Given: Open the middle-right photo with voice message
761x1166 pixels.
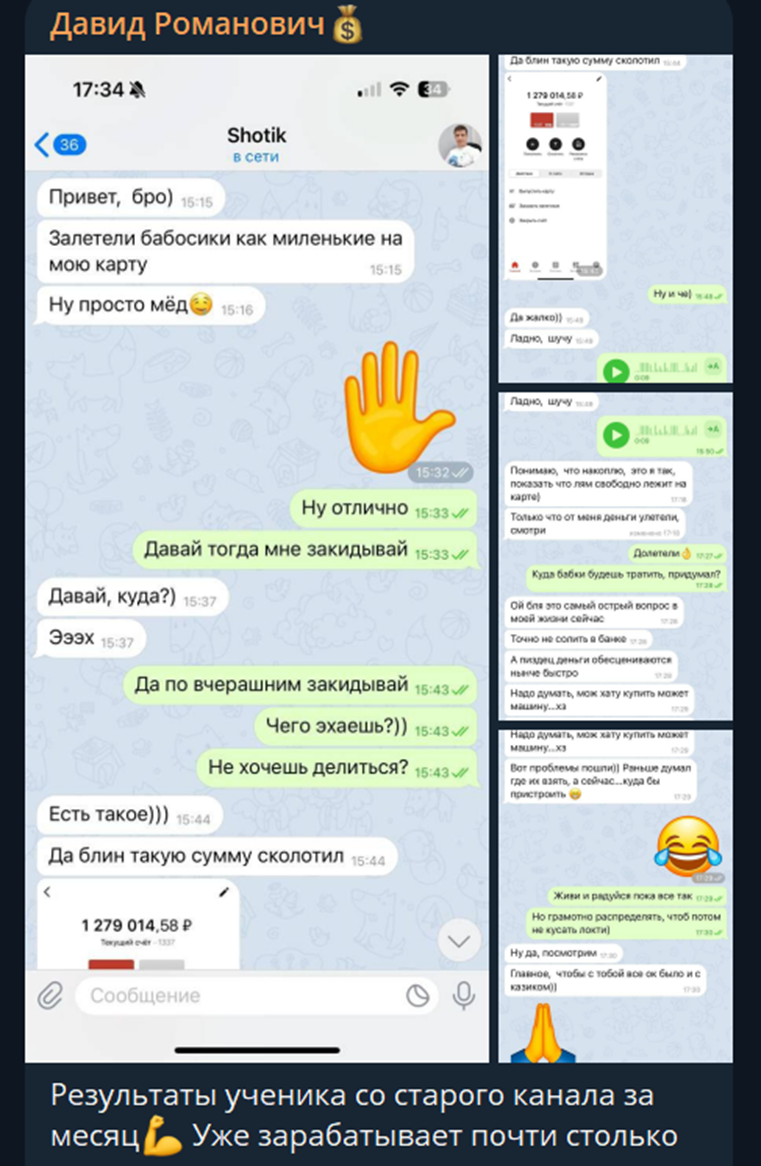Looking at the screenshot, I should pos(615,556).
